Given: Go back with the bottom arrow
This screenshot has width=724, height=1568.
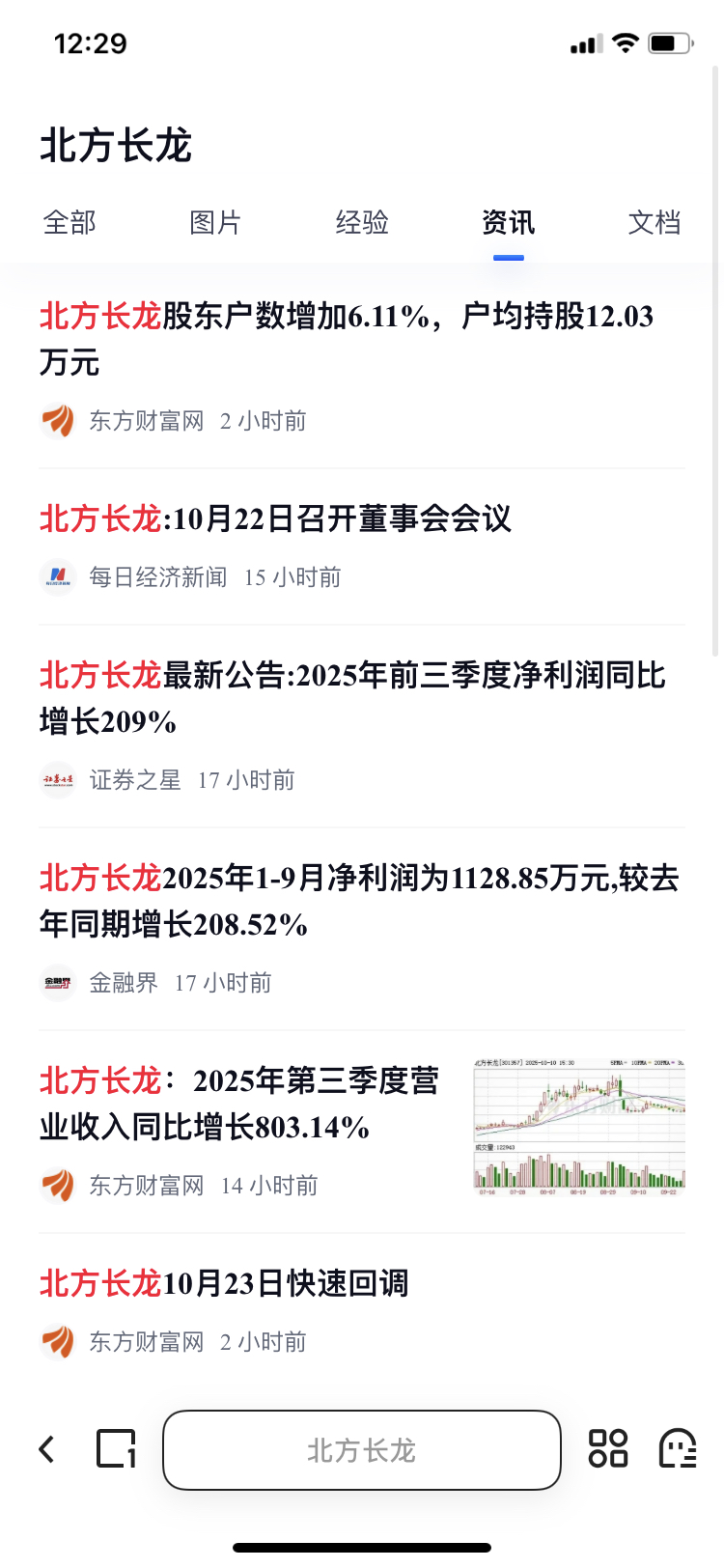Looking at the screenshot, I should [x=46, y=1448].
